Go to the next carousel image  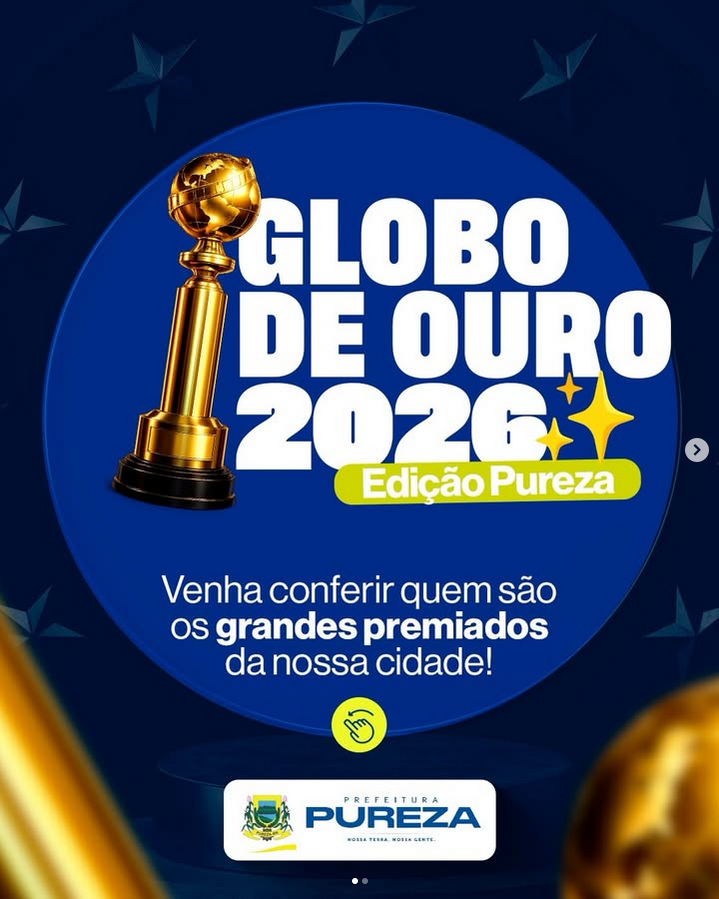696,450
